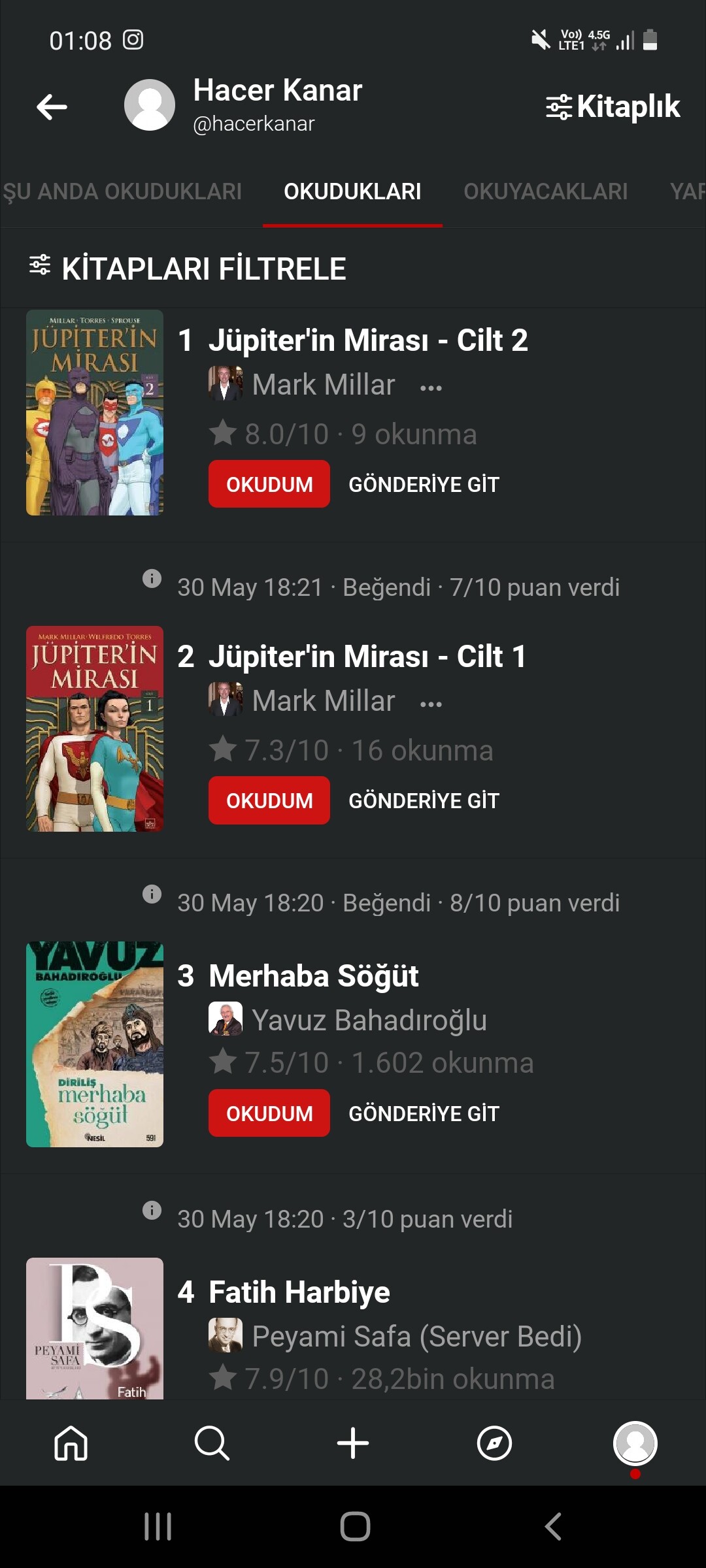
Task: Open Fatih Harbiye book
Action: 299,1292
